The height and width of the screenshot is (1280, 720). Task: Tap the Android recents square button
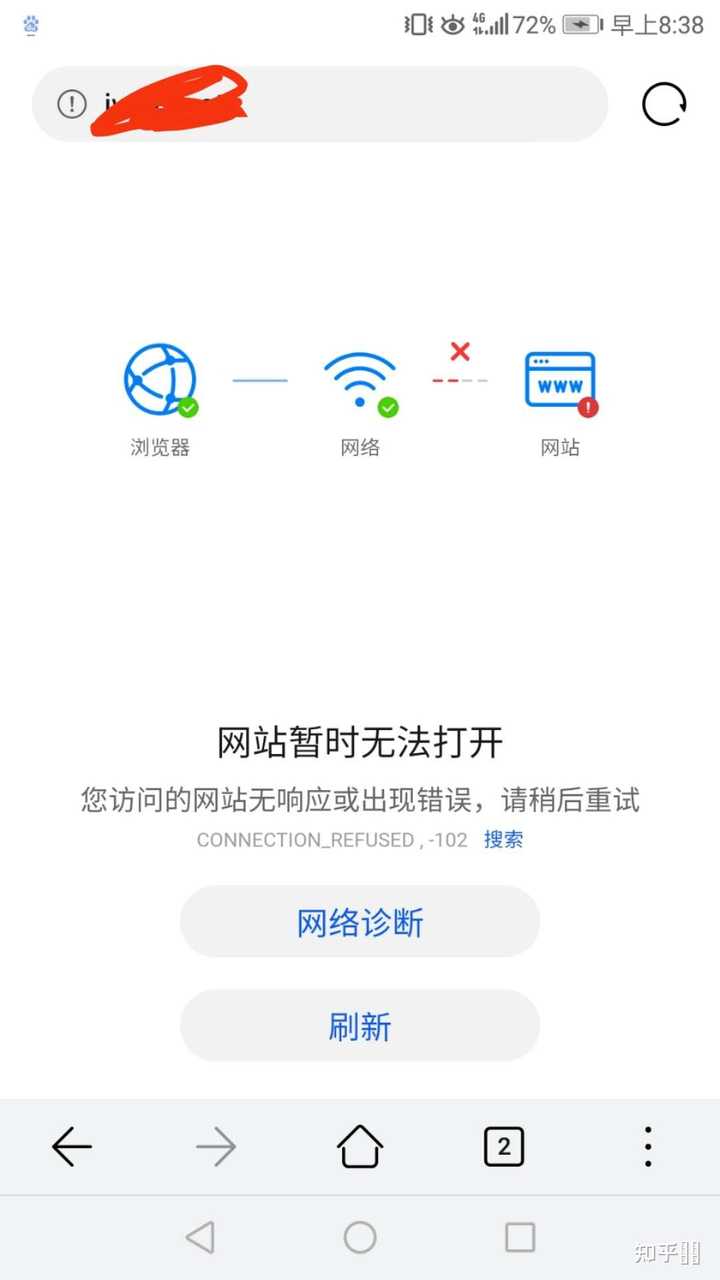click(x=518, y=1237)
